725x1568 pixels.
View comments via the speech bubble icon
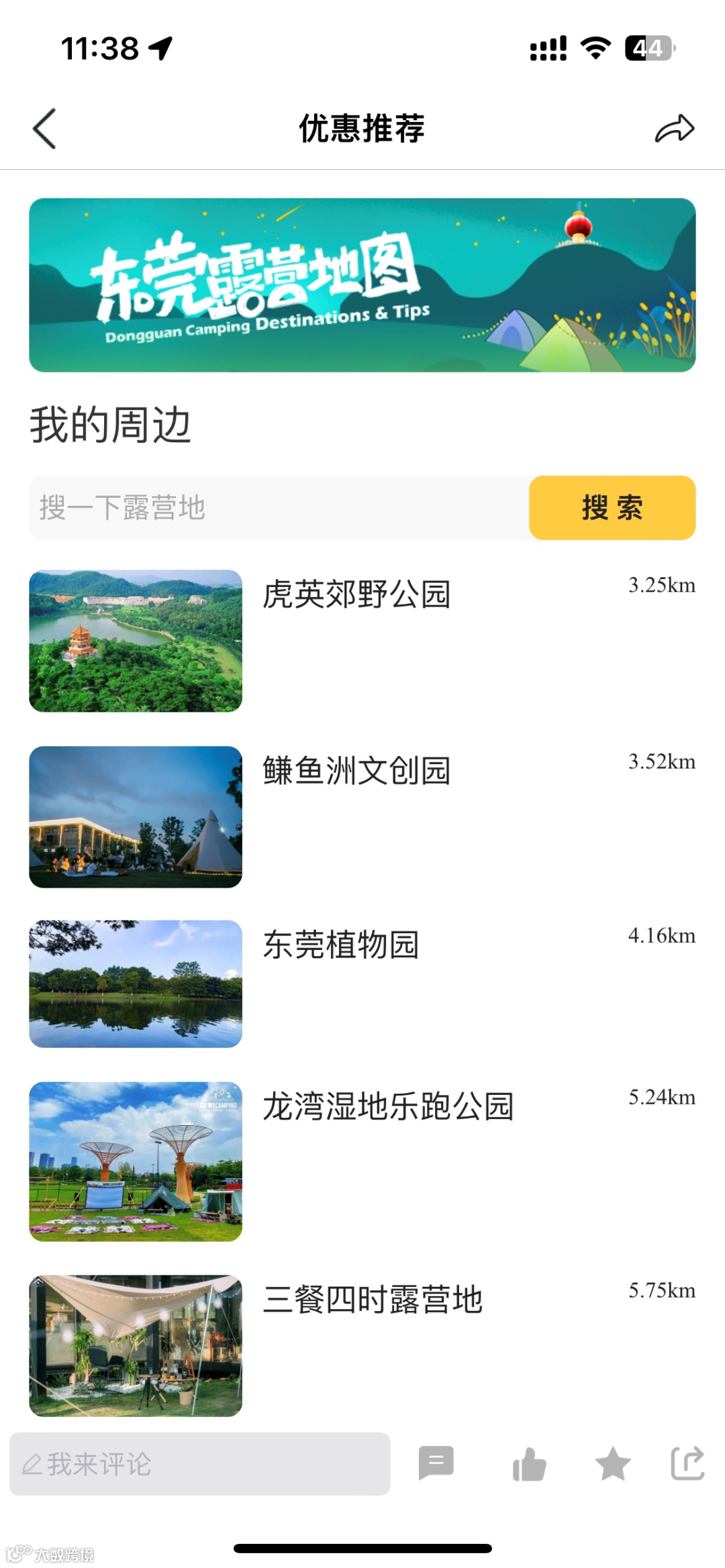point(436,1463)
